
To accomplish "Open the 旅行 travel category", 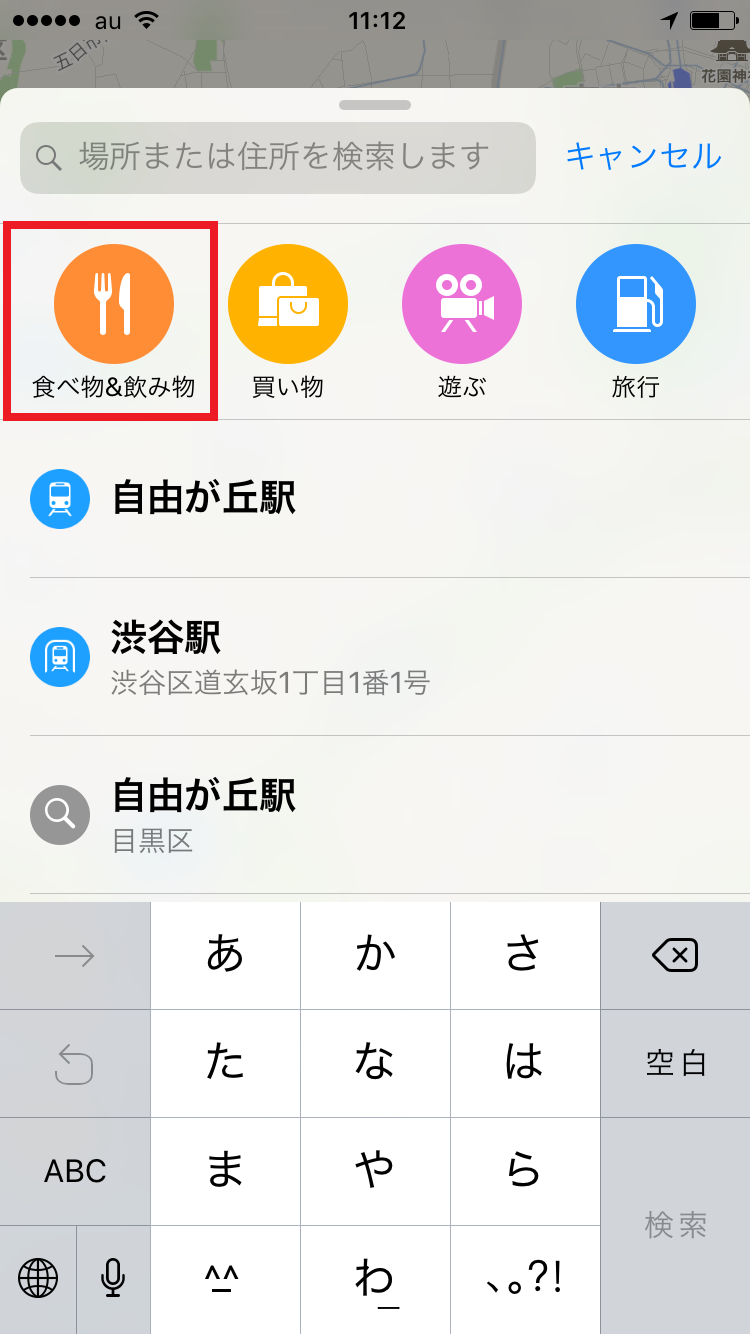I will point(636,320).
